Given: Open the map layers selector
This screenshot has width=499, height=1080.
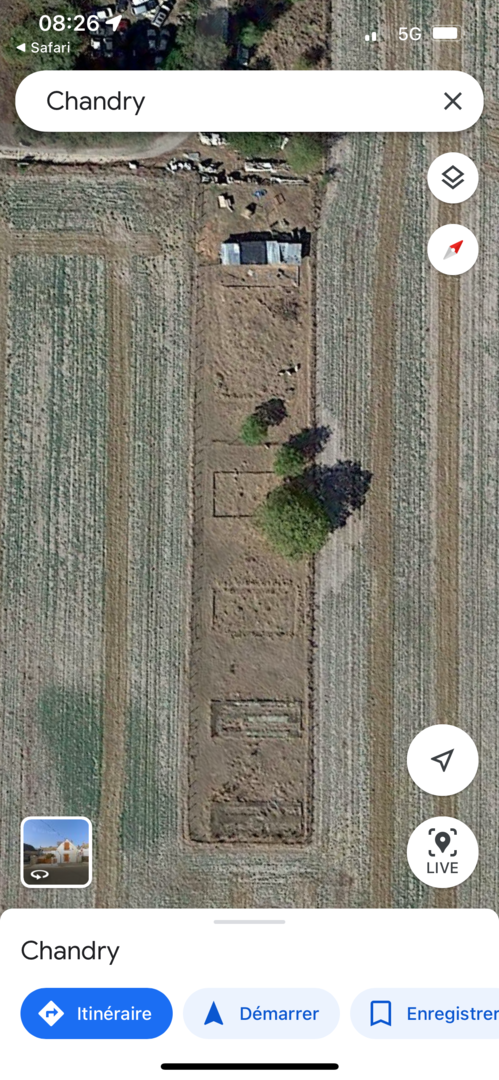Looking at the screenshot, I should pos(453,178).
